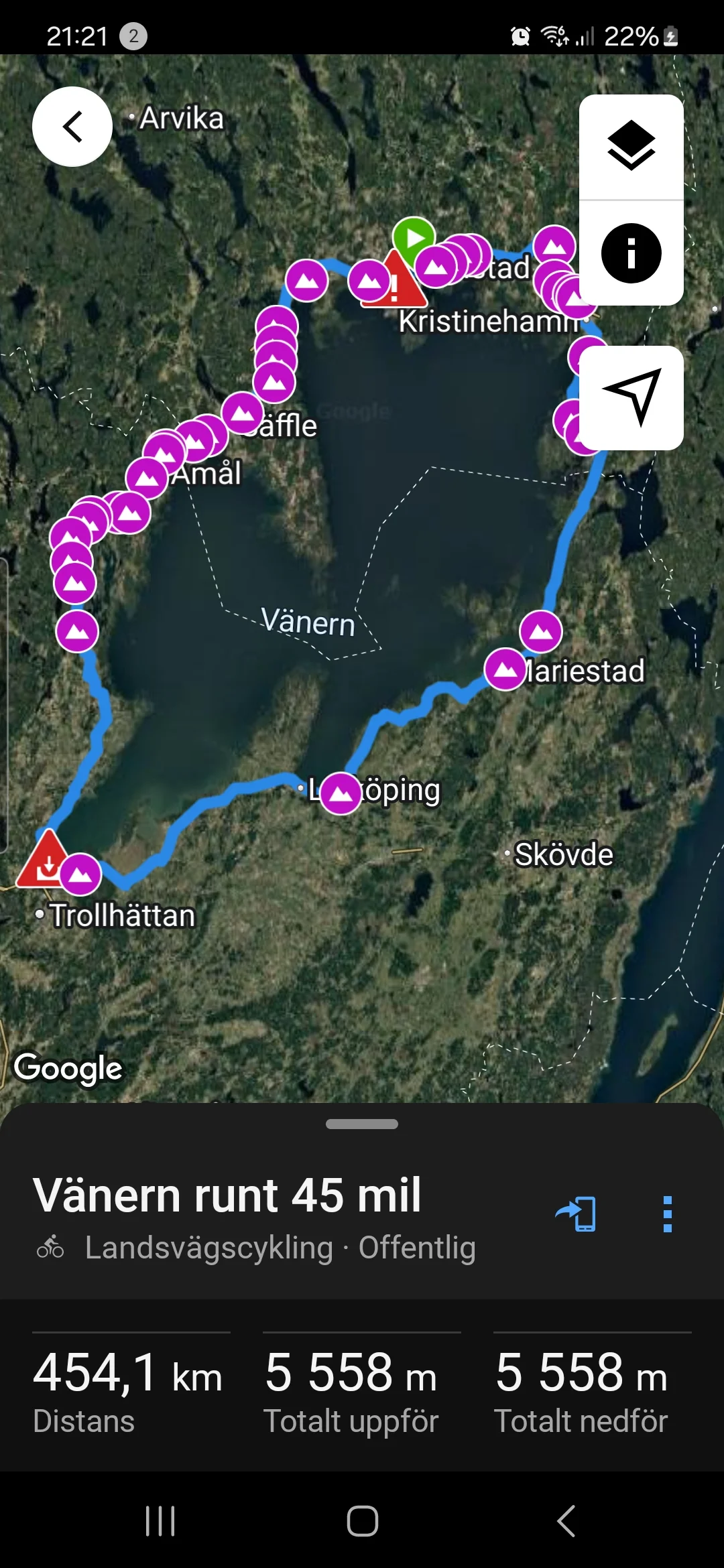Select the red finish marker by Trollhättan
This screenshot has height=1568, width=724.
click(43, 862)
